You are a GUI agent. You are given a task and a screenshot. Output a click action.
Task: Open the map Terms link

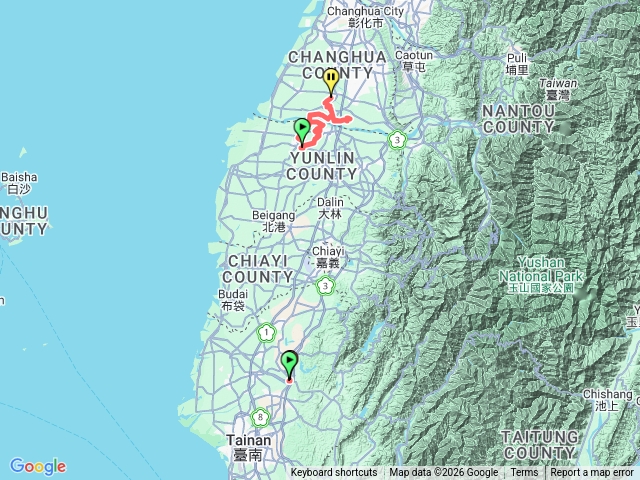pos(524,473)
